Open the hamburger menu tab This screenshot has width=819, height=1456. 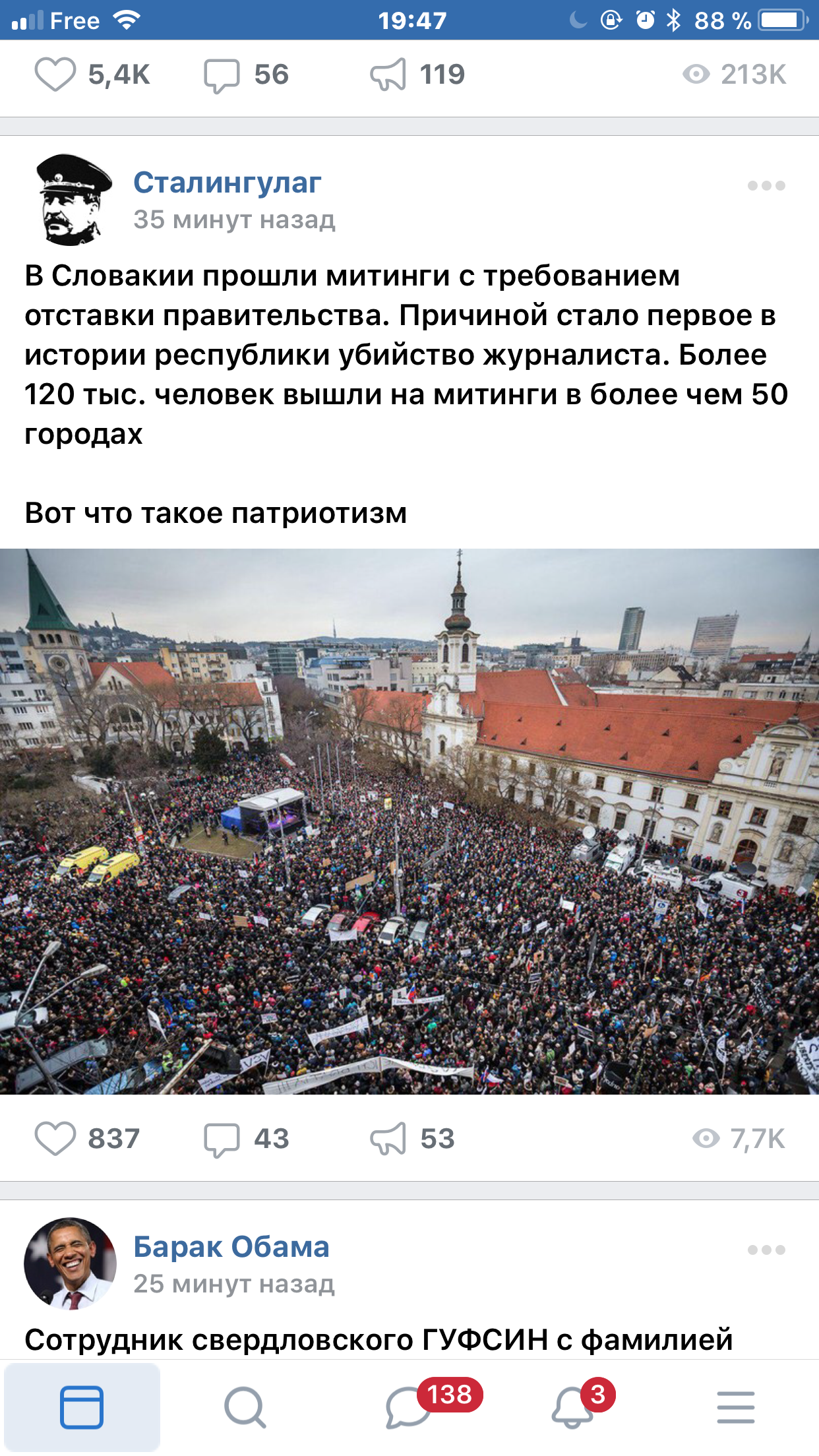pos(736,1407)
